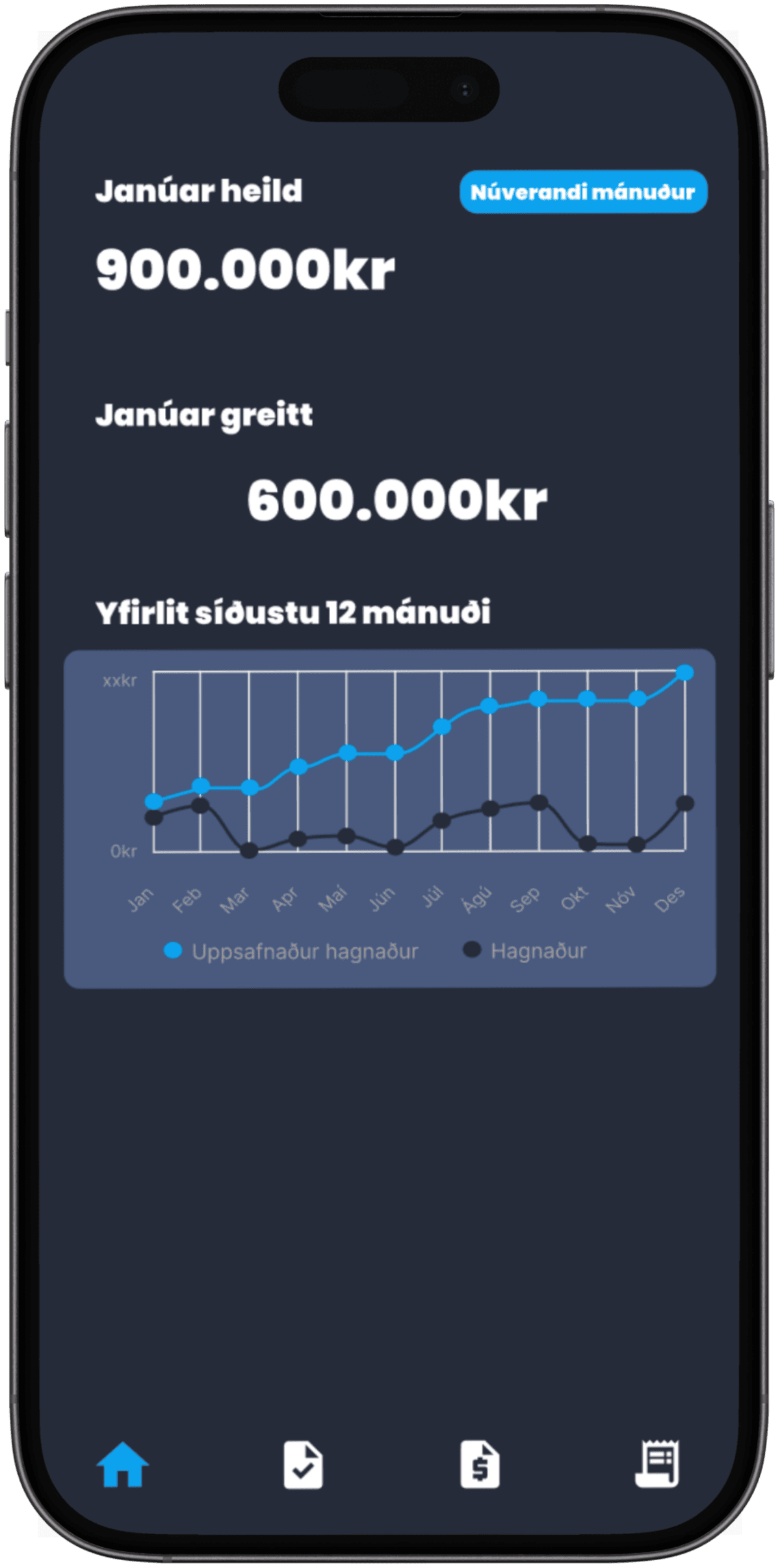Go to the receipts tab
The width and height of the screenshot is (780, 1568).
click(657, 1463)
